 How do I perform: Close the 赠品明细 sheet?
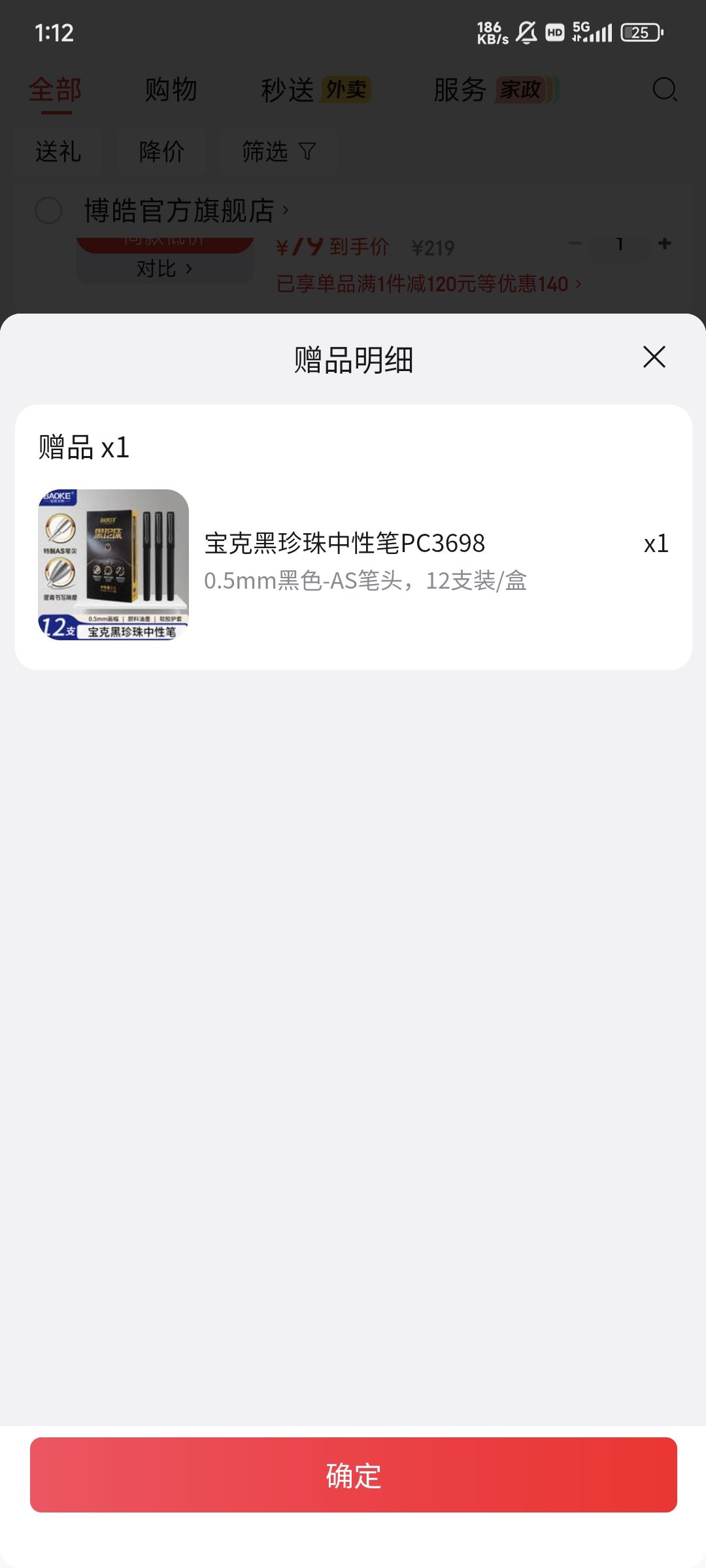click(654, 357)
